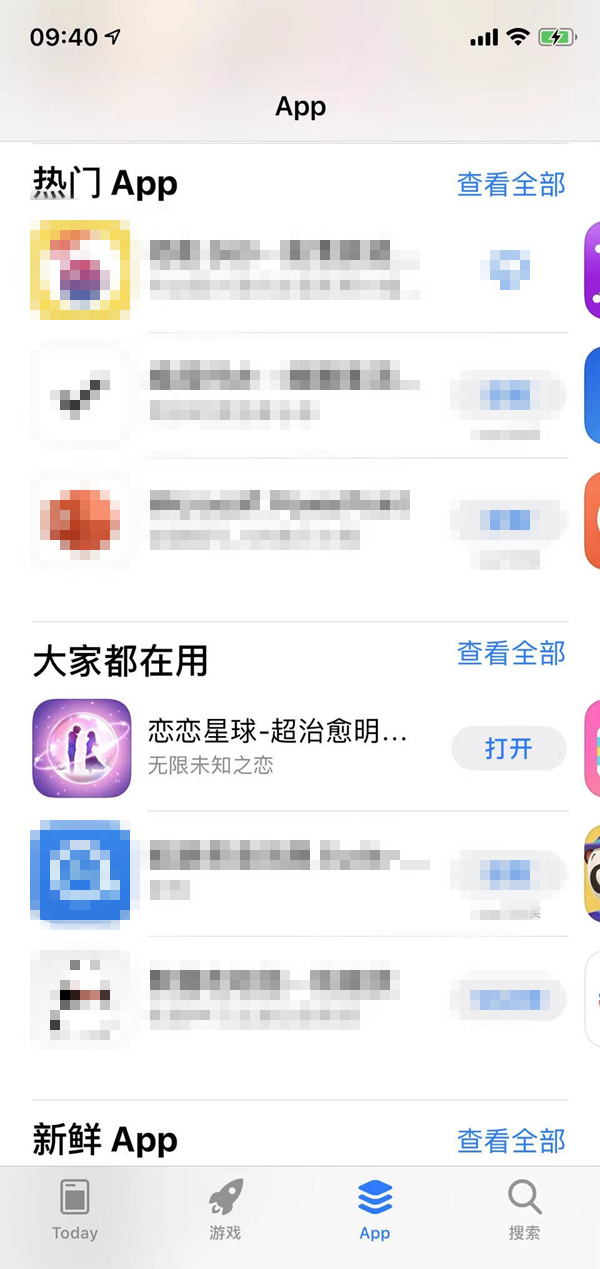View all in 新鲜 App section
The width and height of the screenshot is (600, 1269).
tap(511, 1140)
